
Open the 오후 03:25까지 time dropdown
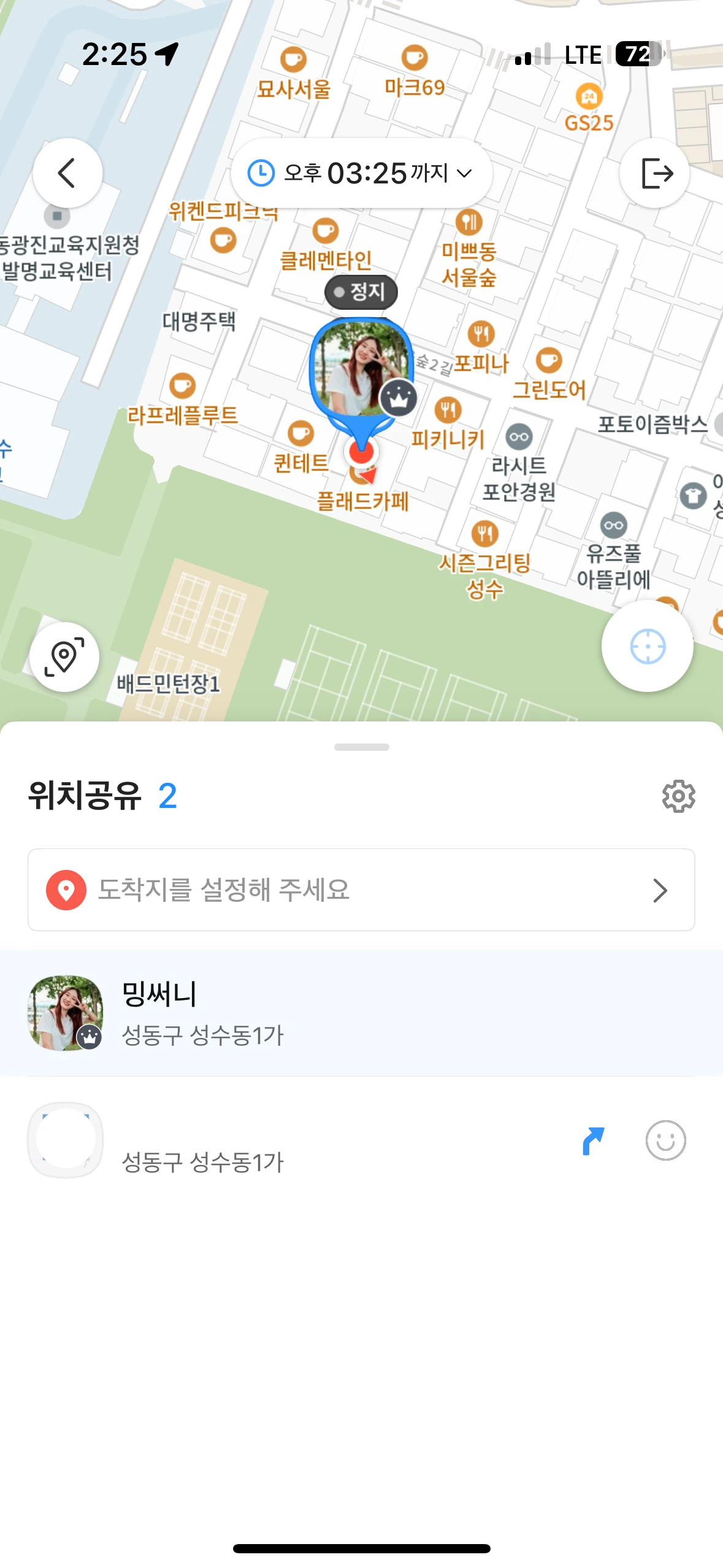[x=361, y=173]
